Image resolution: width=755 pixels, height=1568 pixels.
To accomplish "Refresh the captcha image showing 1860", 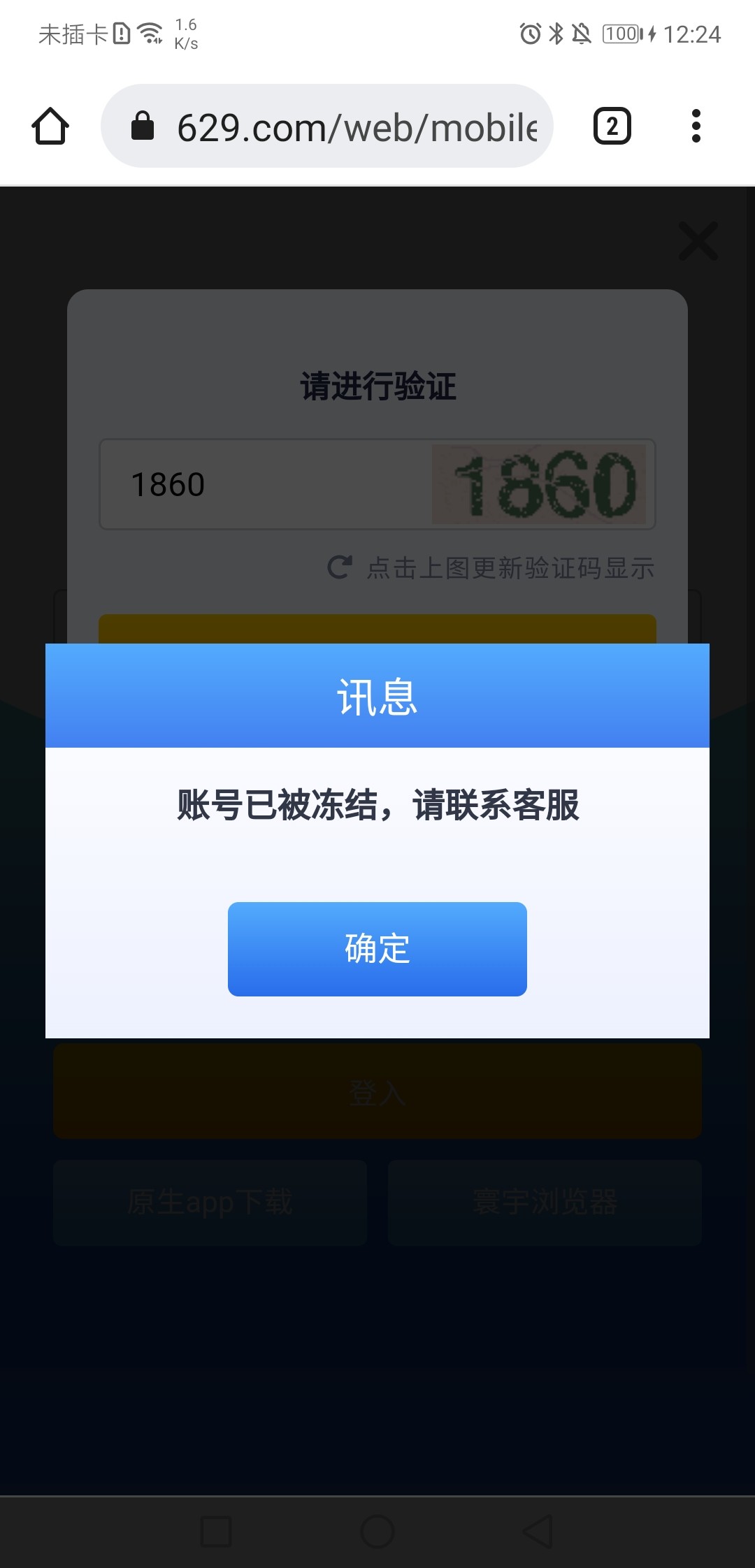I will tap(538, 484).
